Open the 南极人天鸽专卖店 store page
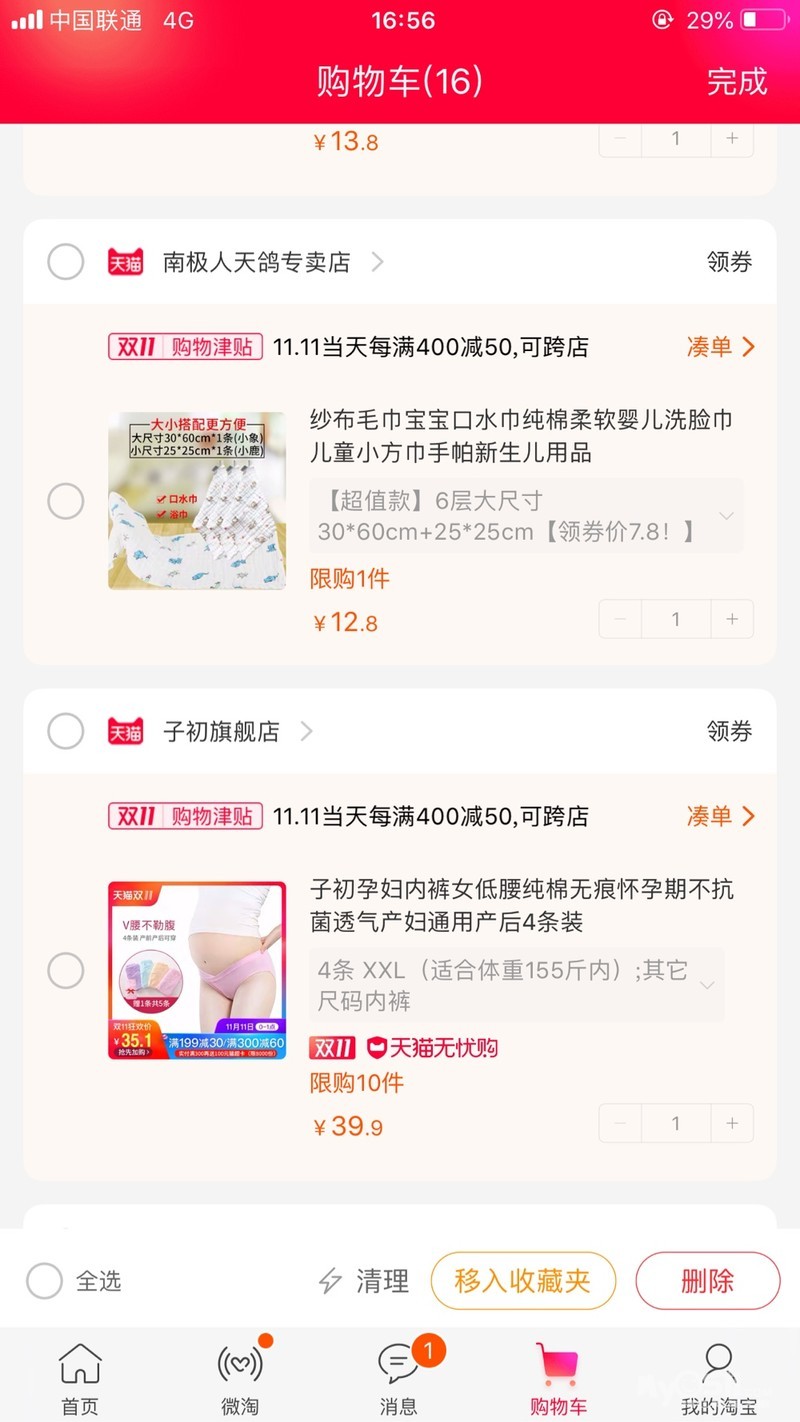Viewport: 800px width, 1422px height. (x=257, y=262)
